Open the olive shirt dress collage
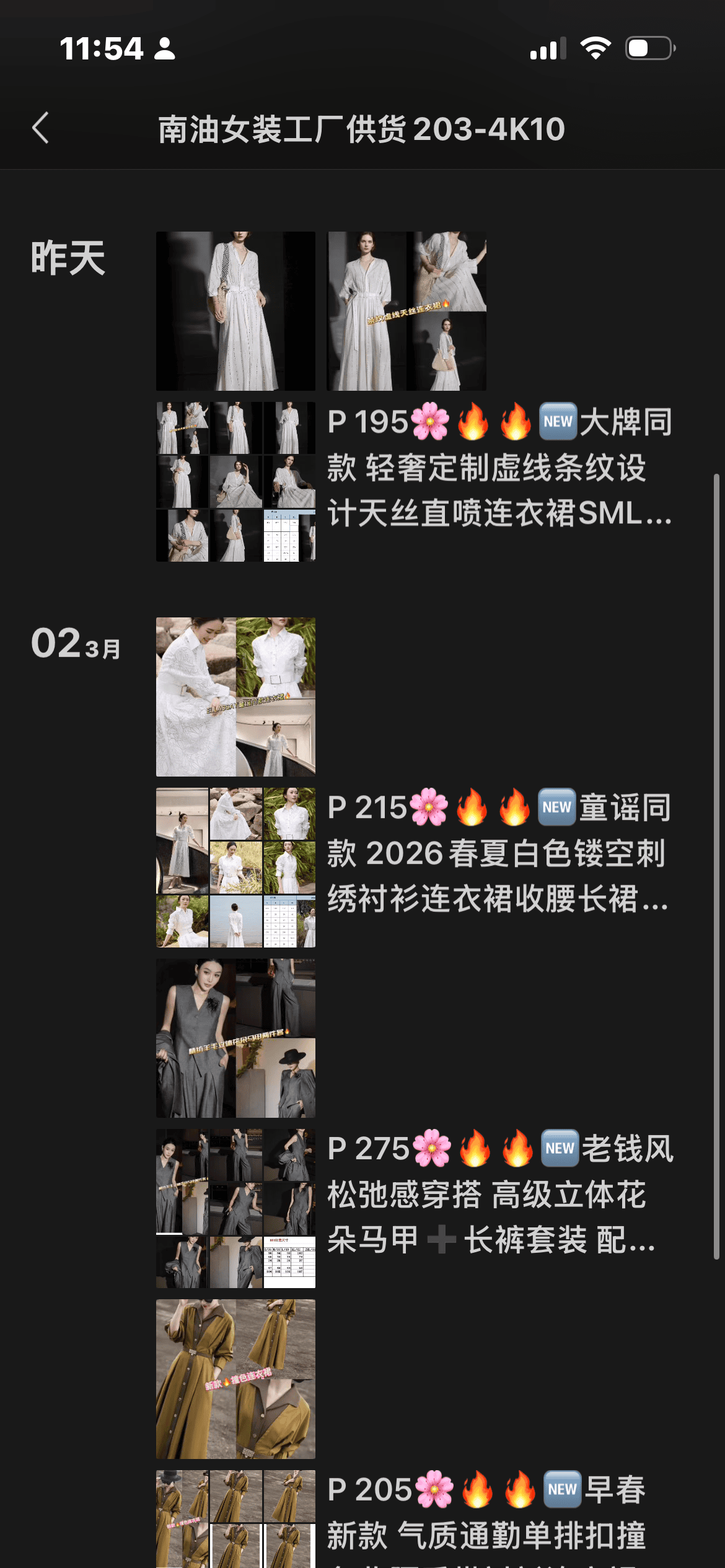This screenshot has width=725, height=1568. [235, 1379]
